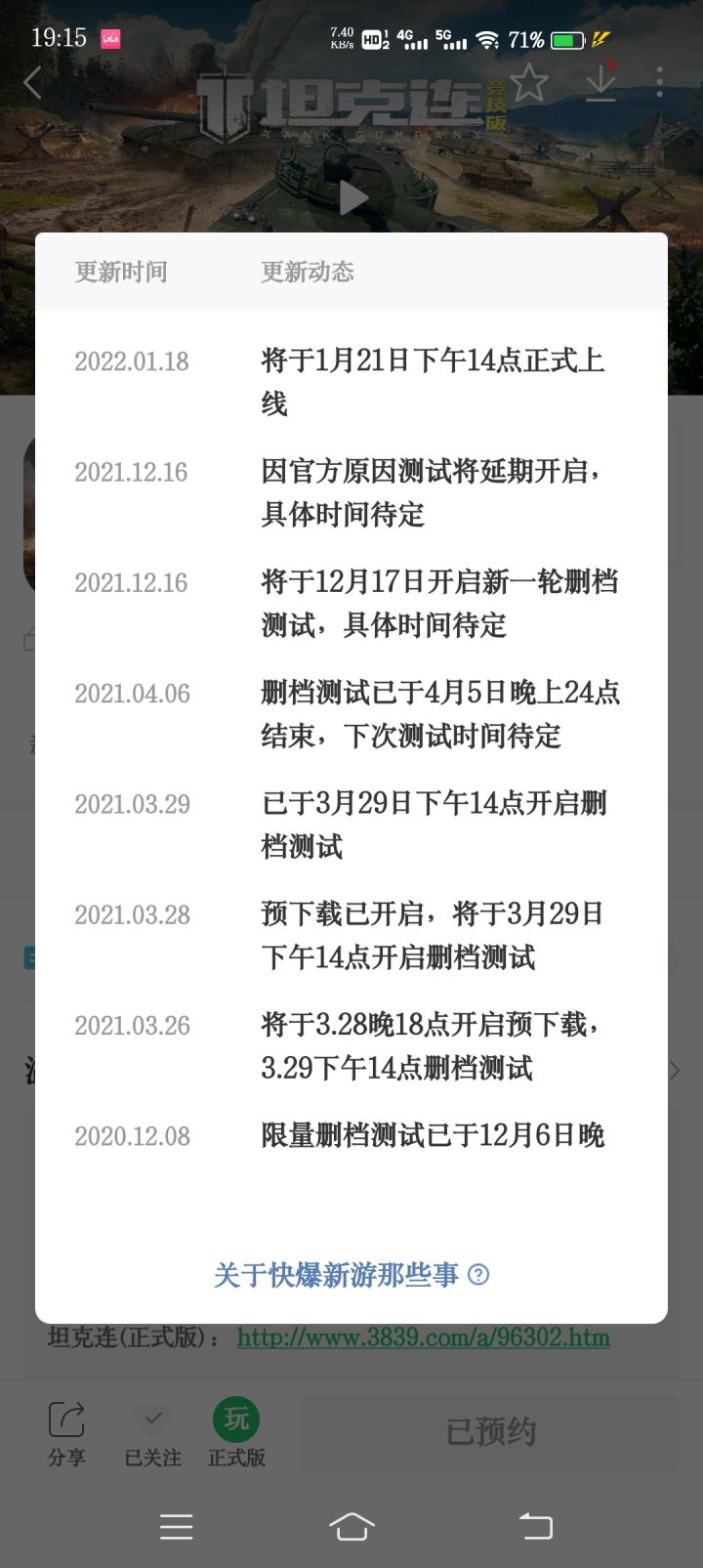Go back using the top-left arrow
This screenshot has height=1568, width=703.
point(32,83)
